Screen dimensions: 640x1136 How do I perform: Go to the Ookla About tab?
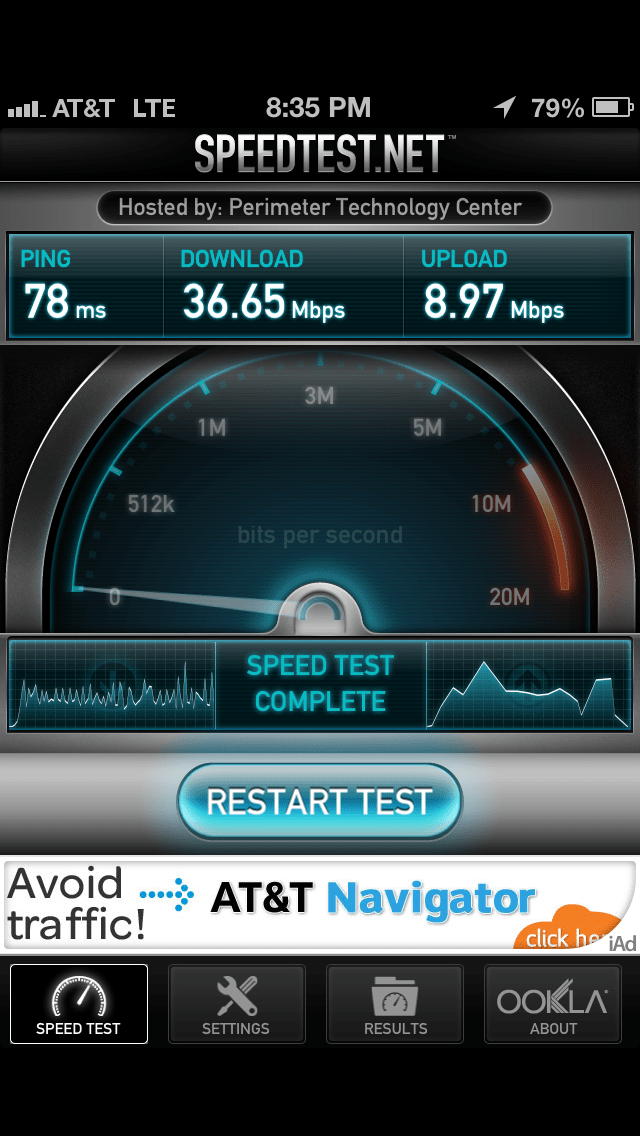[553, 1004]
